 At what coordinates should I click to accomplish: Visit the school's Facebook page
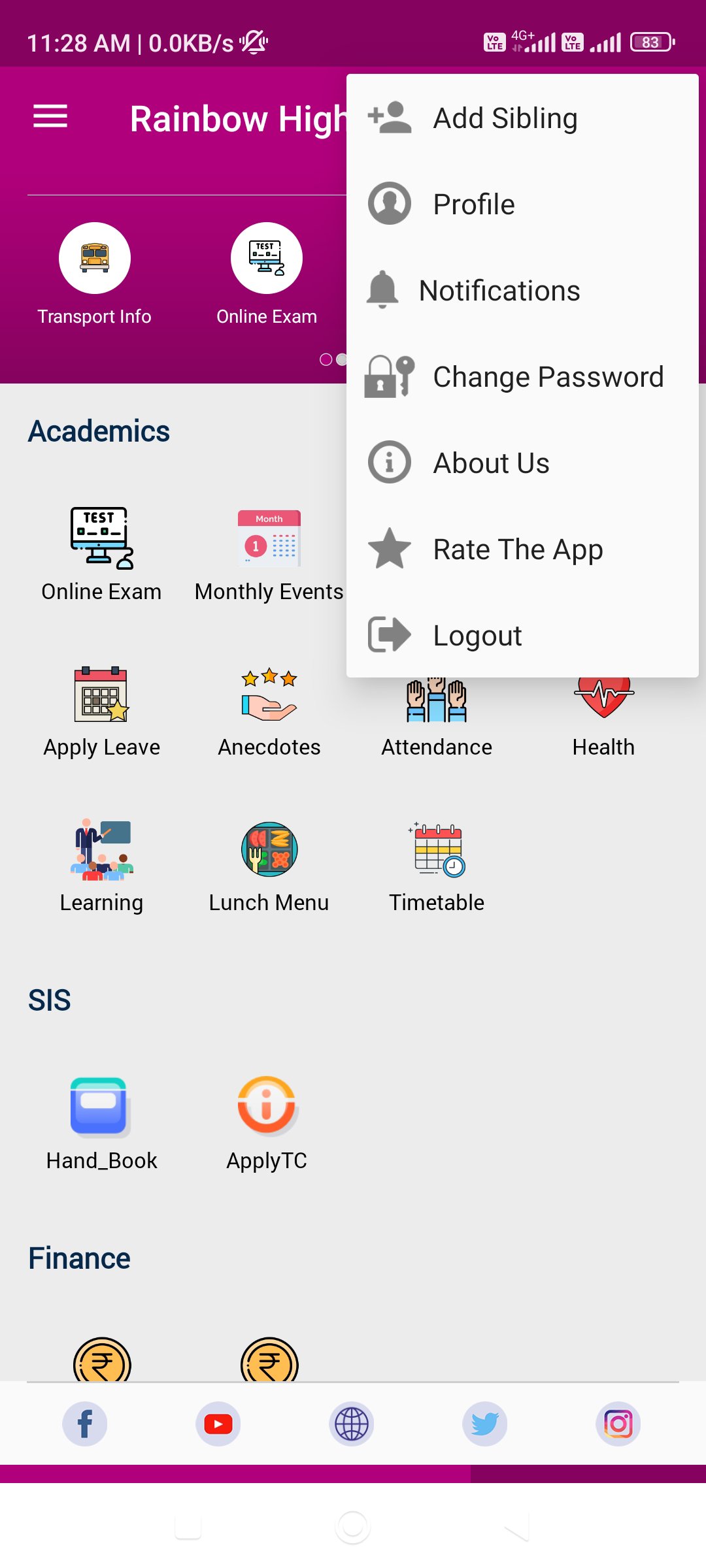click(85, 1424)
